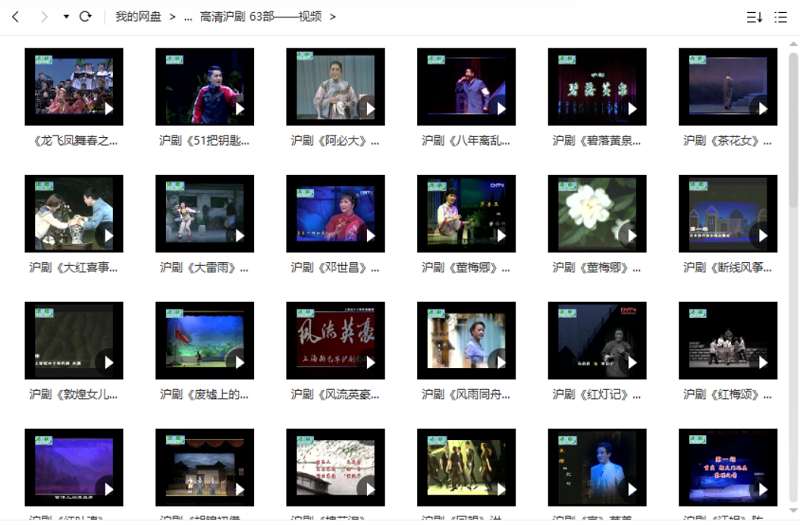Screen dimensions: 800x527
Task: Play 沪剧《邓世昌》 video
Action: tap(335, 213)
